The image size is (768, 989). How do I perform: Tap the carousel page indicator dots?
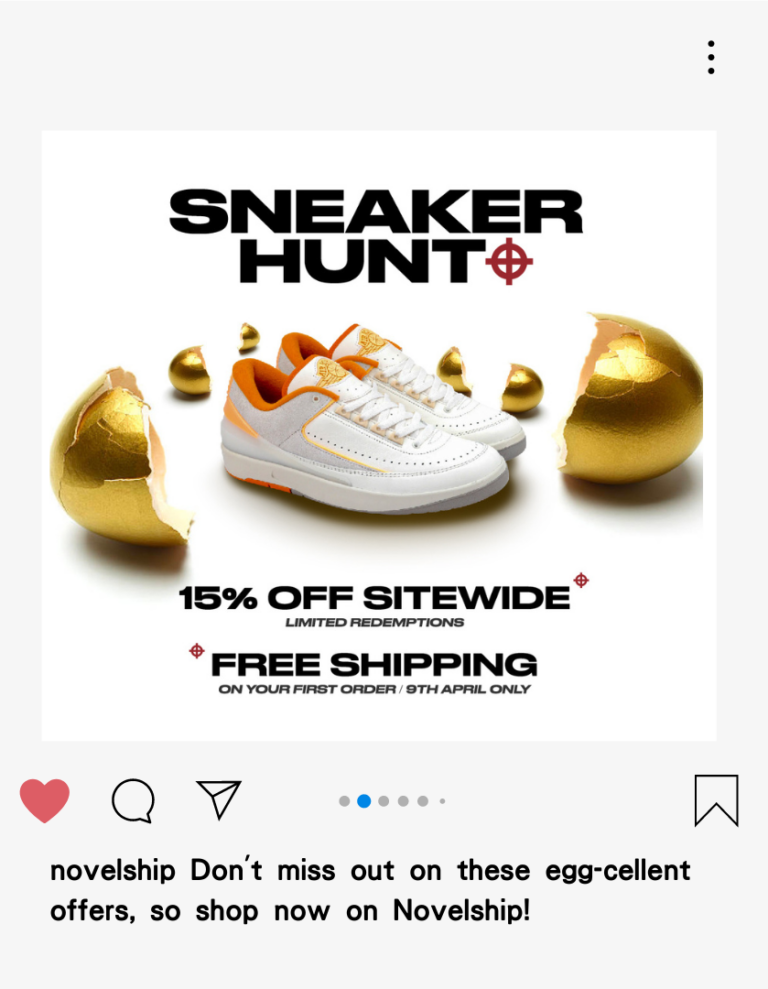tap(392, 801)
